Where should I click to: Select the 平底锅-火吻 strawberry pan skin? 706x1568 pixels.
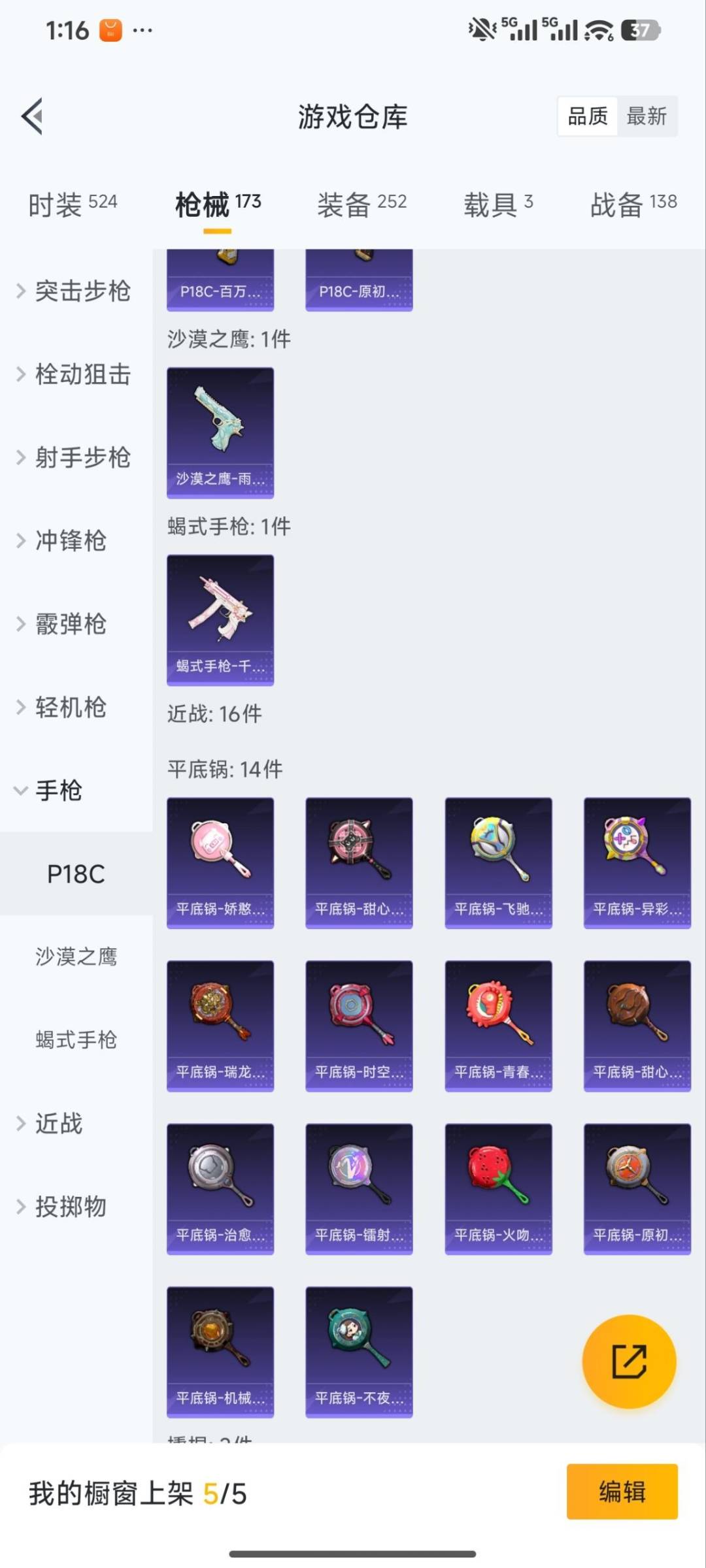498,1187
